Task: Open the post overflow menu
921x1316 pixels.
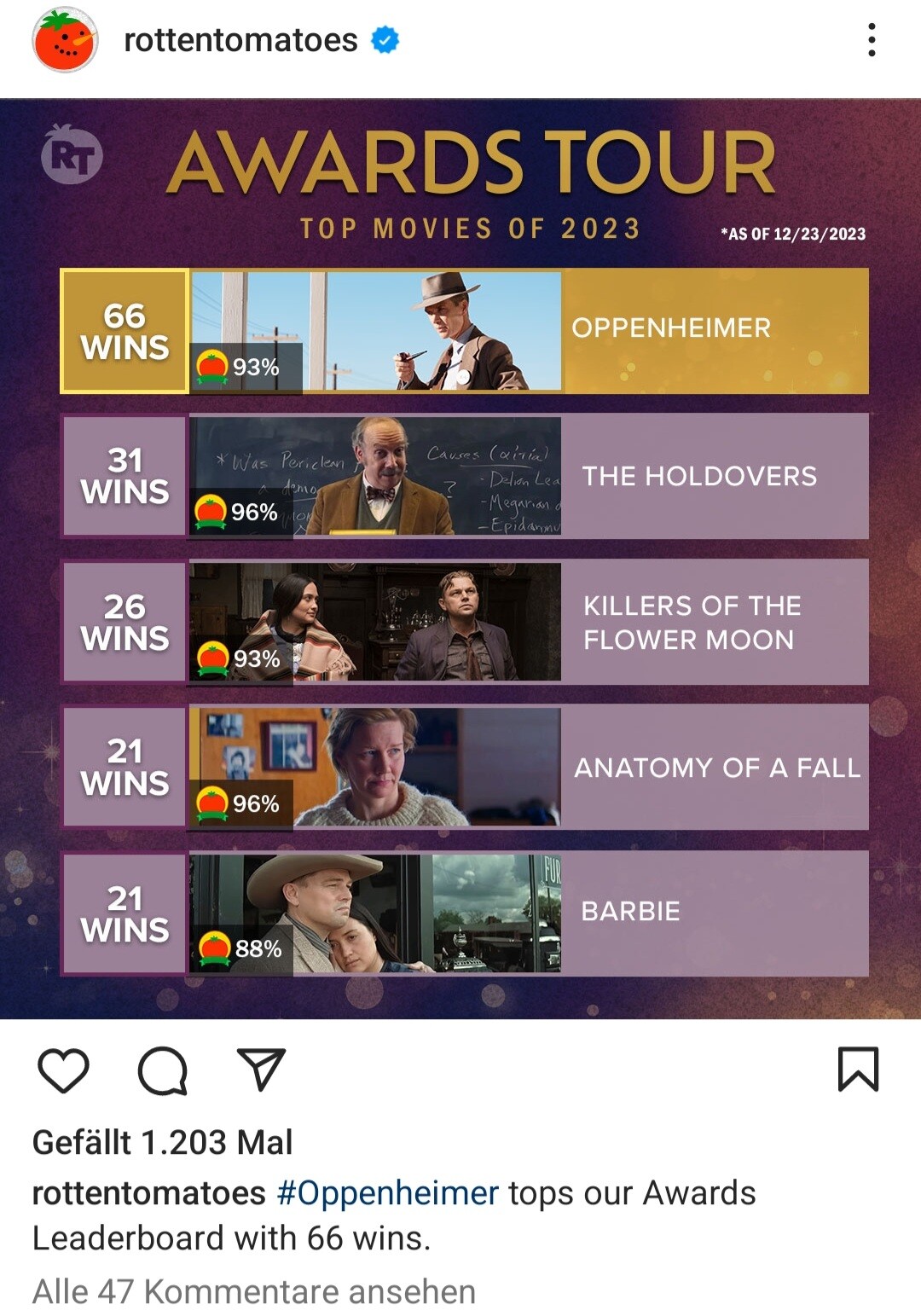Action: [871, 40]
